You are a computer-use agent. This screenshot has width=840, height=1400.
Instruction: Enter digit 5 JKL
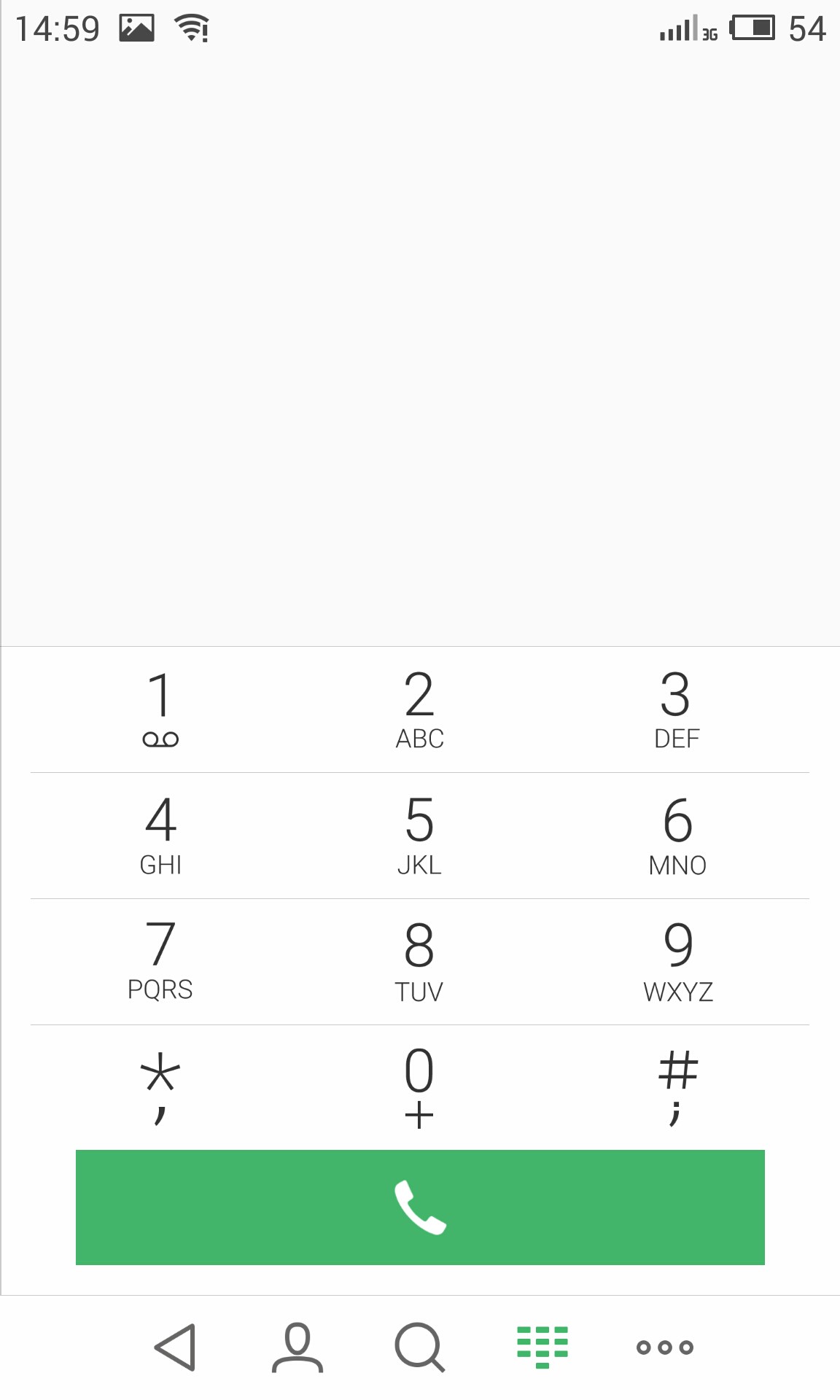click(x=419, y=835)
